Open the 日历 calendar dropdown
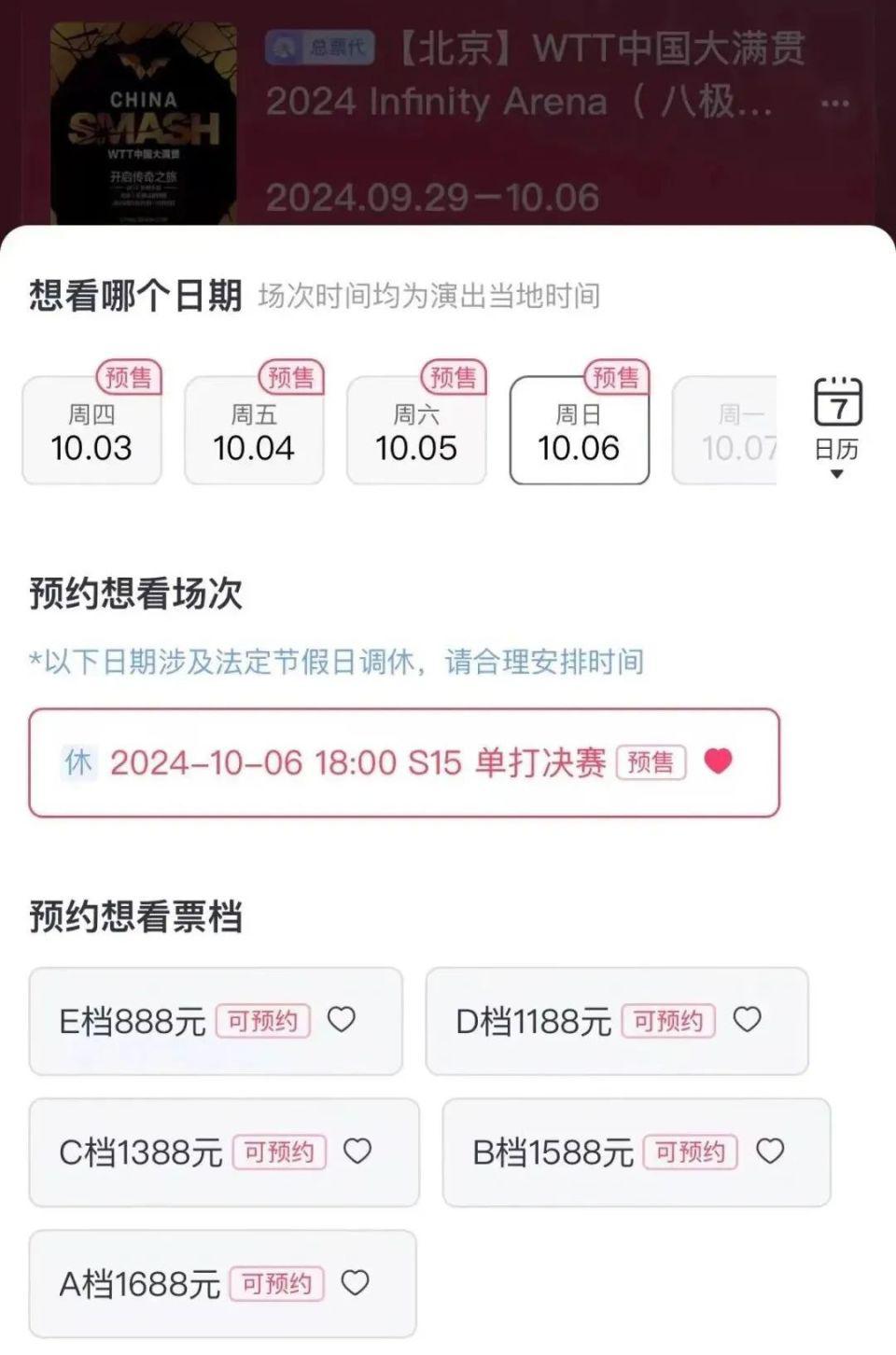Viewport: 896px width, 1355px height. tap(837, 426)
